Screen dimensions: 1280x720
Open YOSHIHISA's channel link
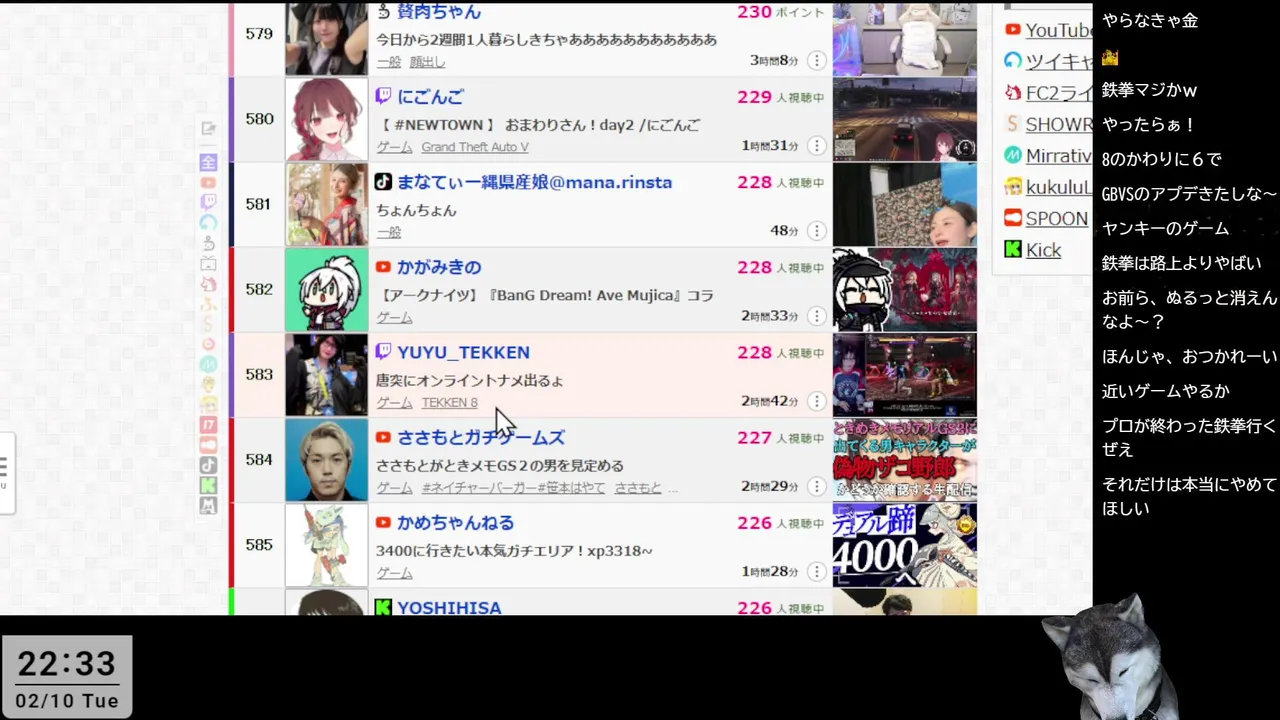point(449,607)
